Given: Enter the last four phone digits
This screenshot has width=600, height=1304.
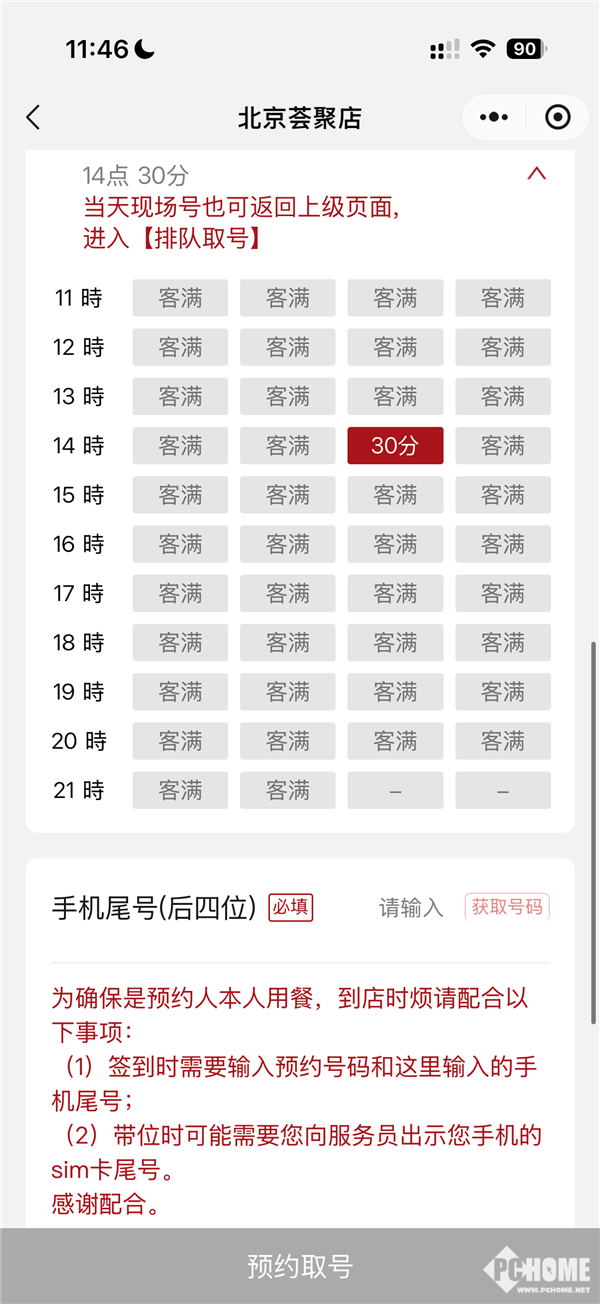Looking at the screenshot, I should 410,908.
